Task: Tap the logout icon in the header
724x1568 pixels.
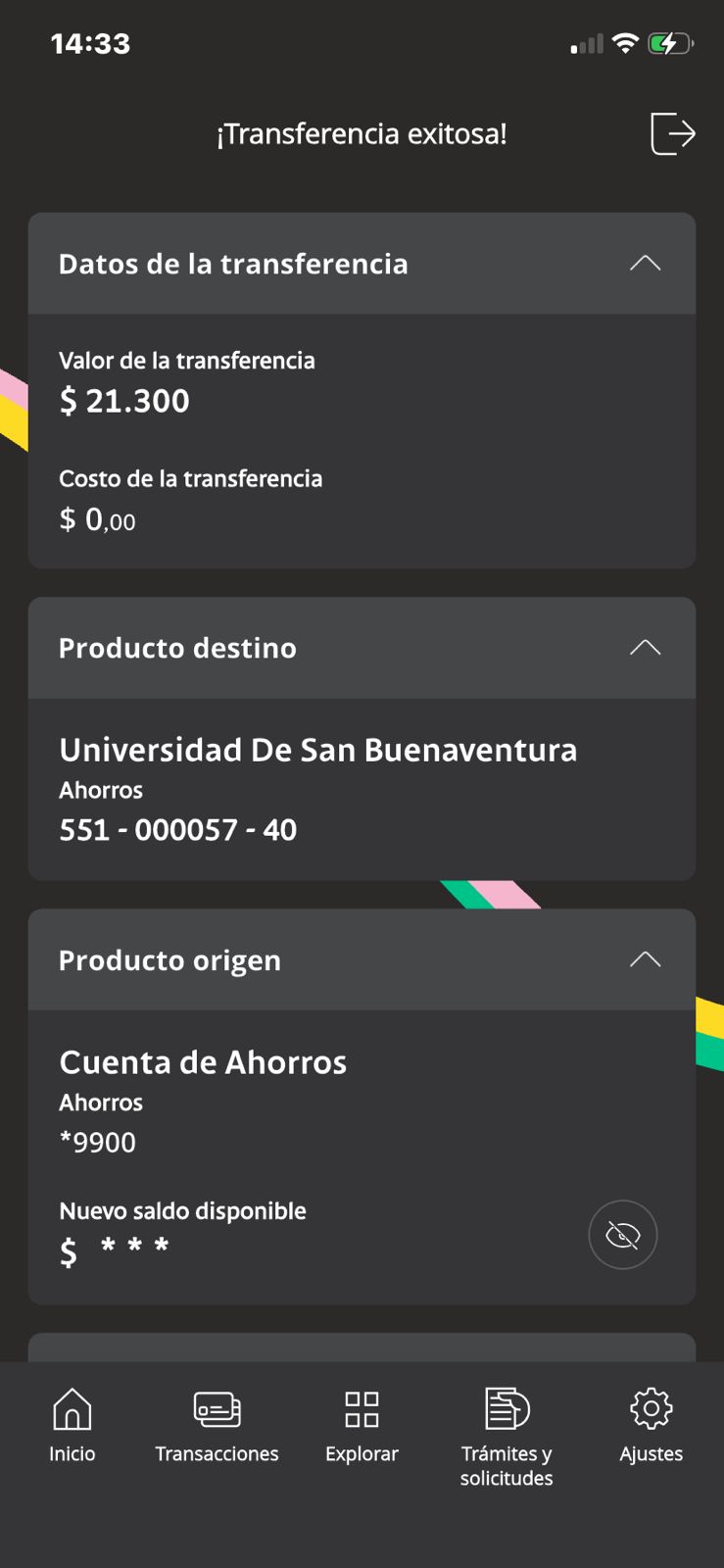Action: 673,133
